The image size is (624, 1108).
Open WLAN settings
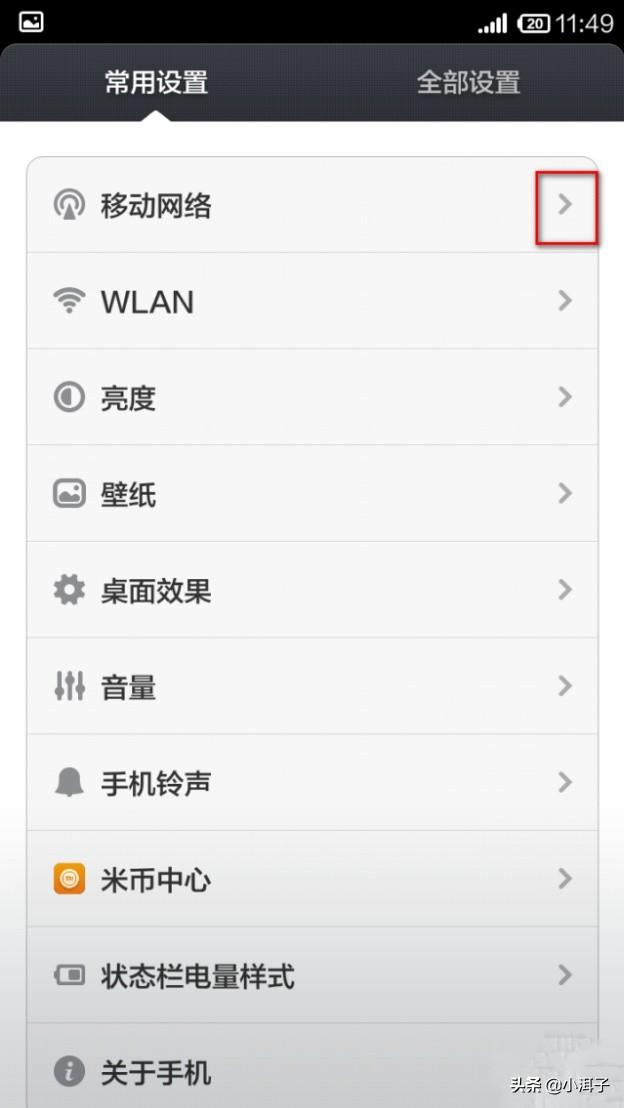click(312, 302)
